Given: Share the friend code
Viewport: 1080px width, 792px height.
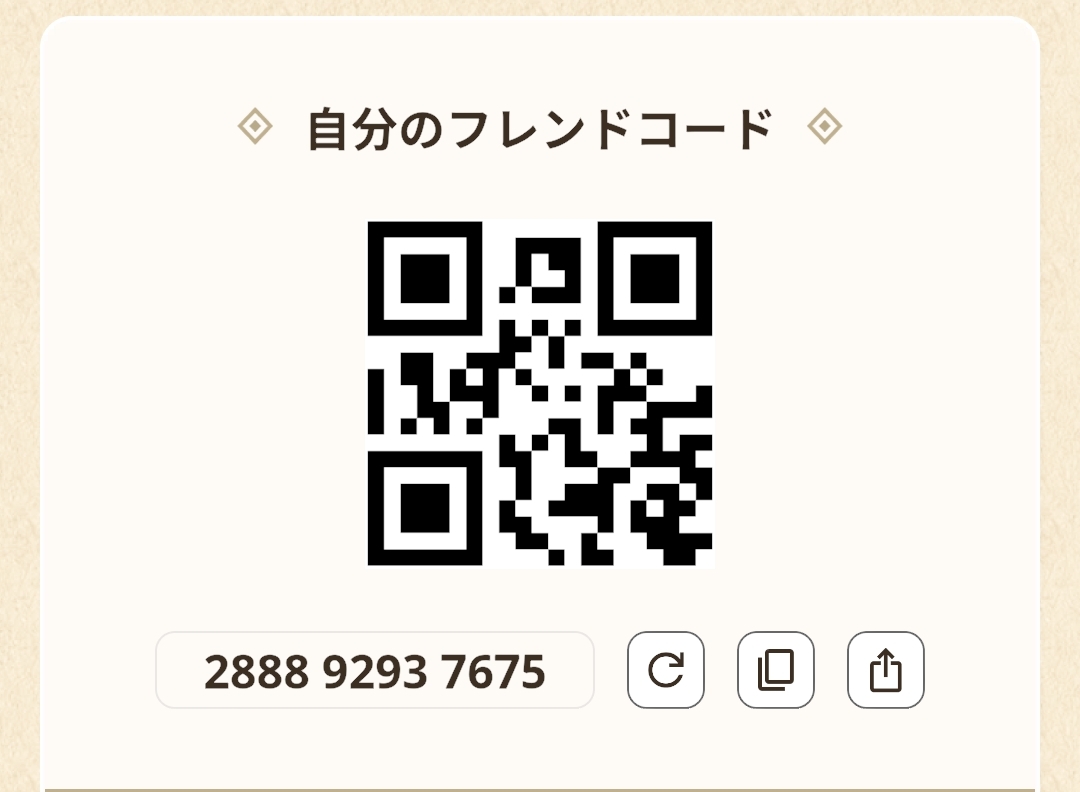Looking at the screenshot, I should (x=886, y=669).
